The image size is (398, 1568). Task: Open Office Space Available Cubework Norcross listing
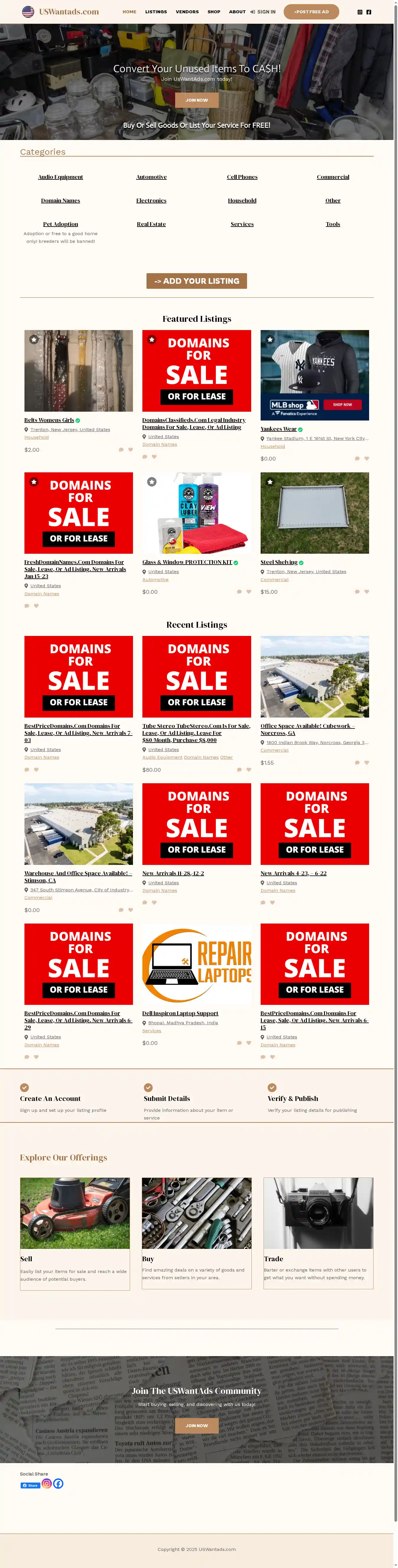coord(307,729)
